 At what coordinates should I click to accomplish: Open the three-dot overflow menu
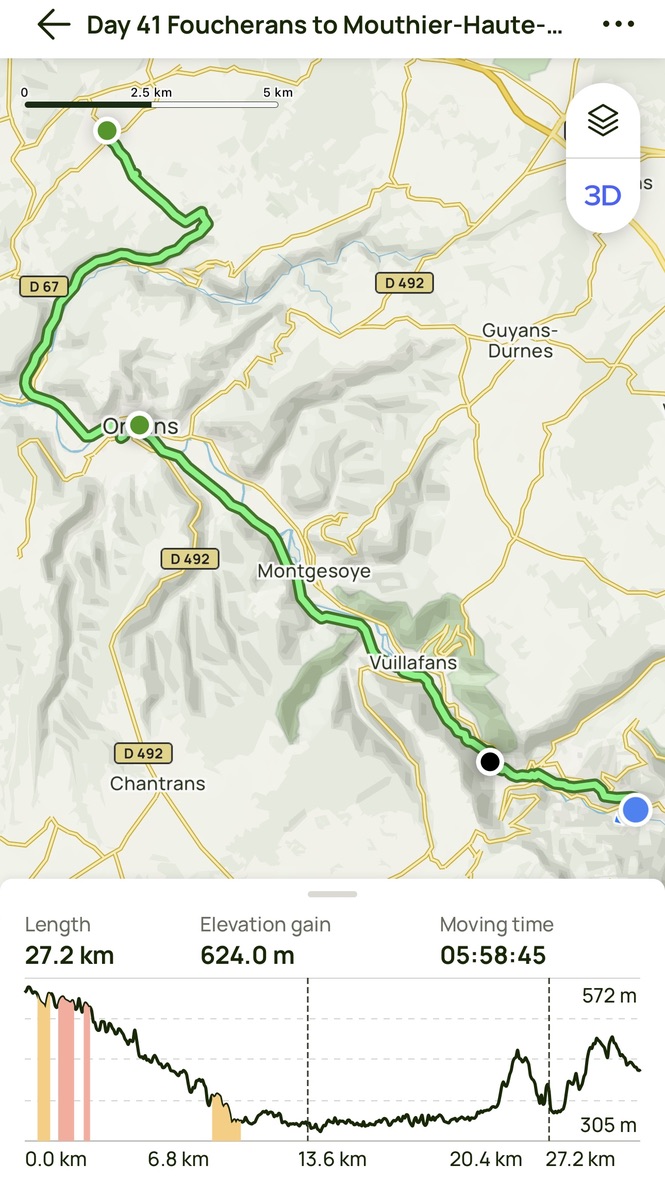619,25
